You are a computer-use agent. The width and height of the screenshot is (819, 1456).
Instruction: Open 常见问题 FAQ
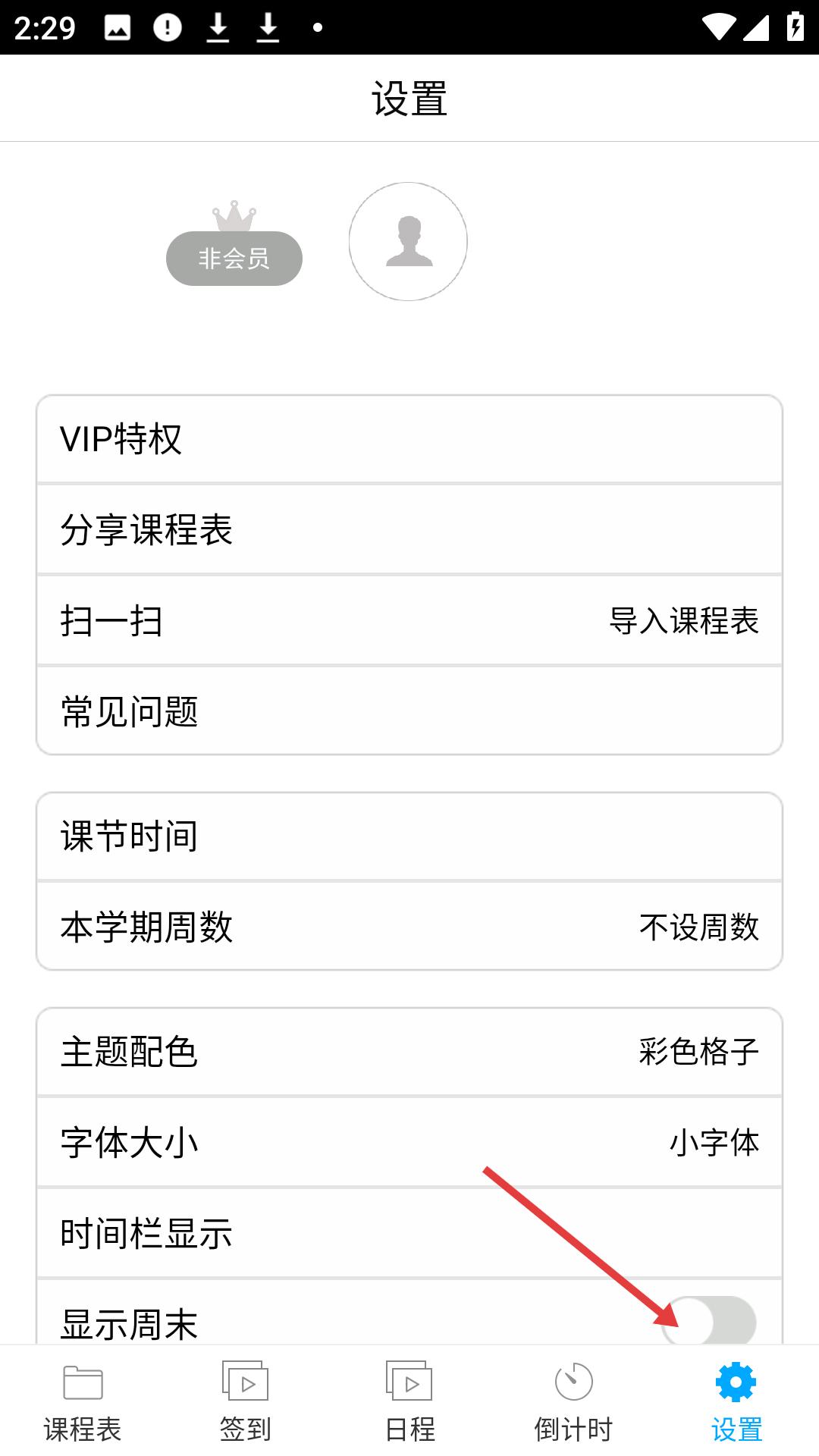tap(409, 711)
